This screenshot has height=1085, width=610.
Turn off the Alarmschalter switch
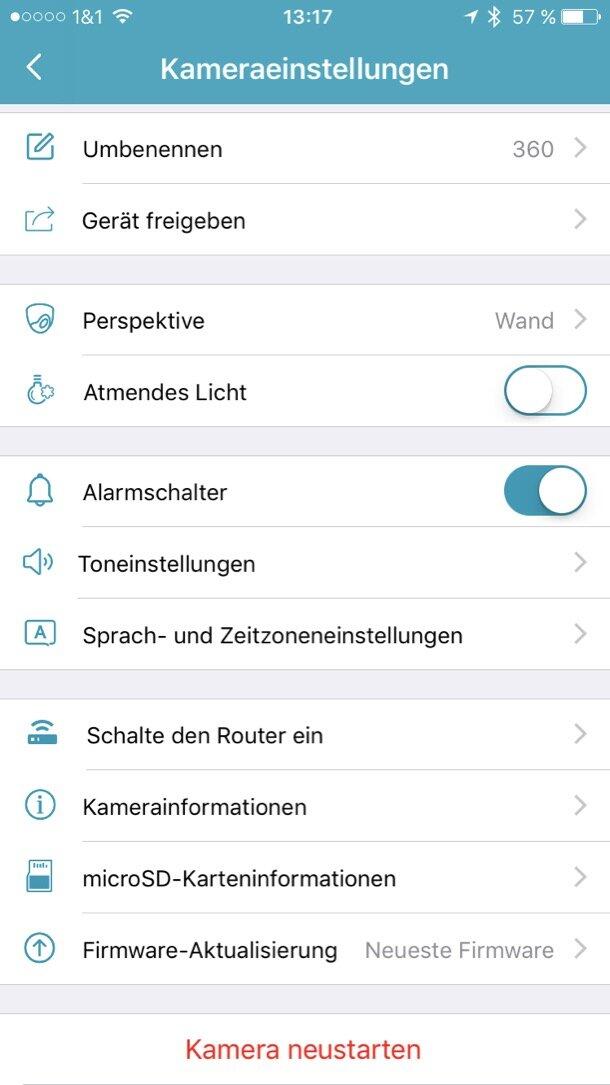coord(544,492)
